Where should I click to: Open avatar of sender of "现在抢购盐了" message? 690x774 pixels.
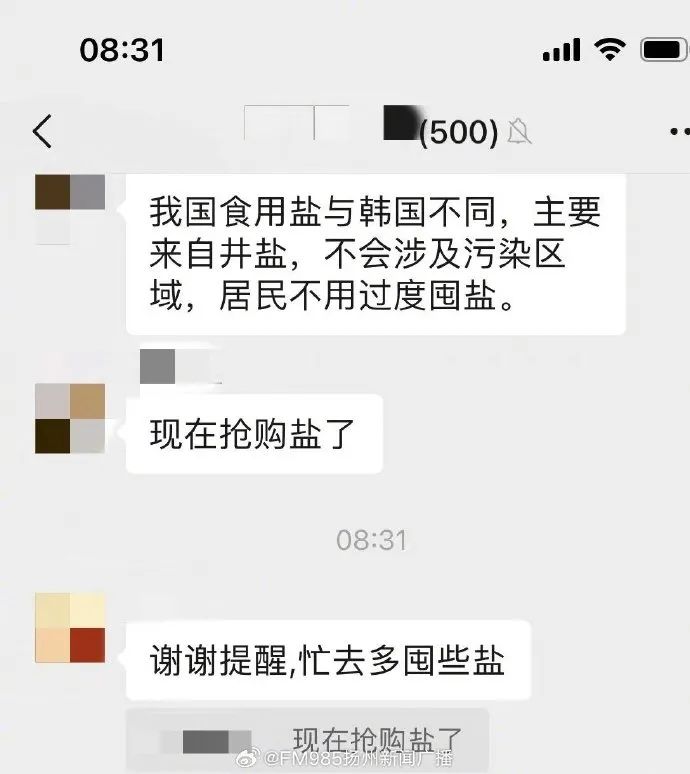coord(70,418)
